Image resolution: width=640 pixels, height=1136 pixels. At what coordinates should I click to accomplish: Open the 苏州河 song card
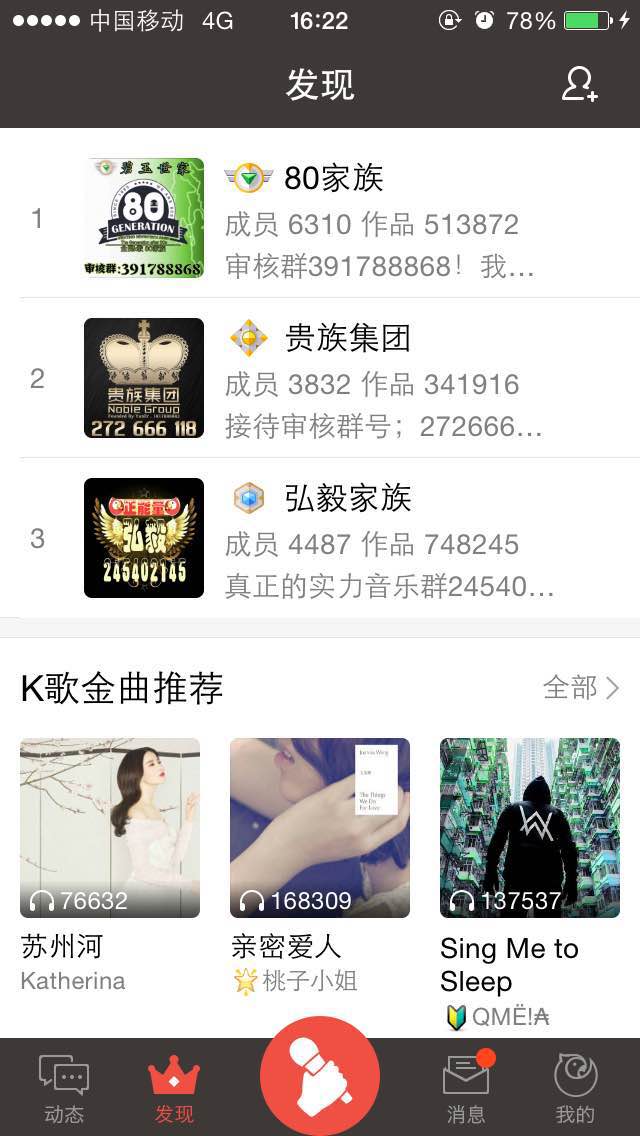(x=109, y=866)
